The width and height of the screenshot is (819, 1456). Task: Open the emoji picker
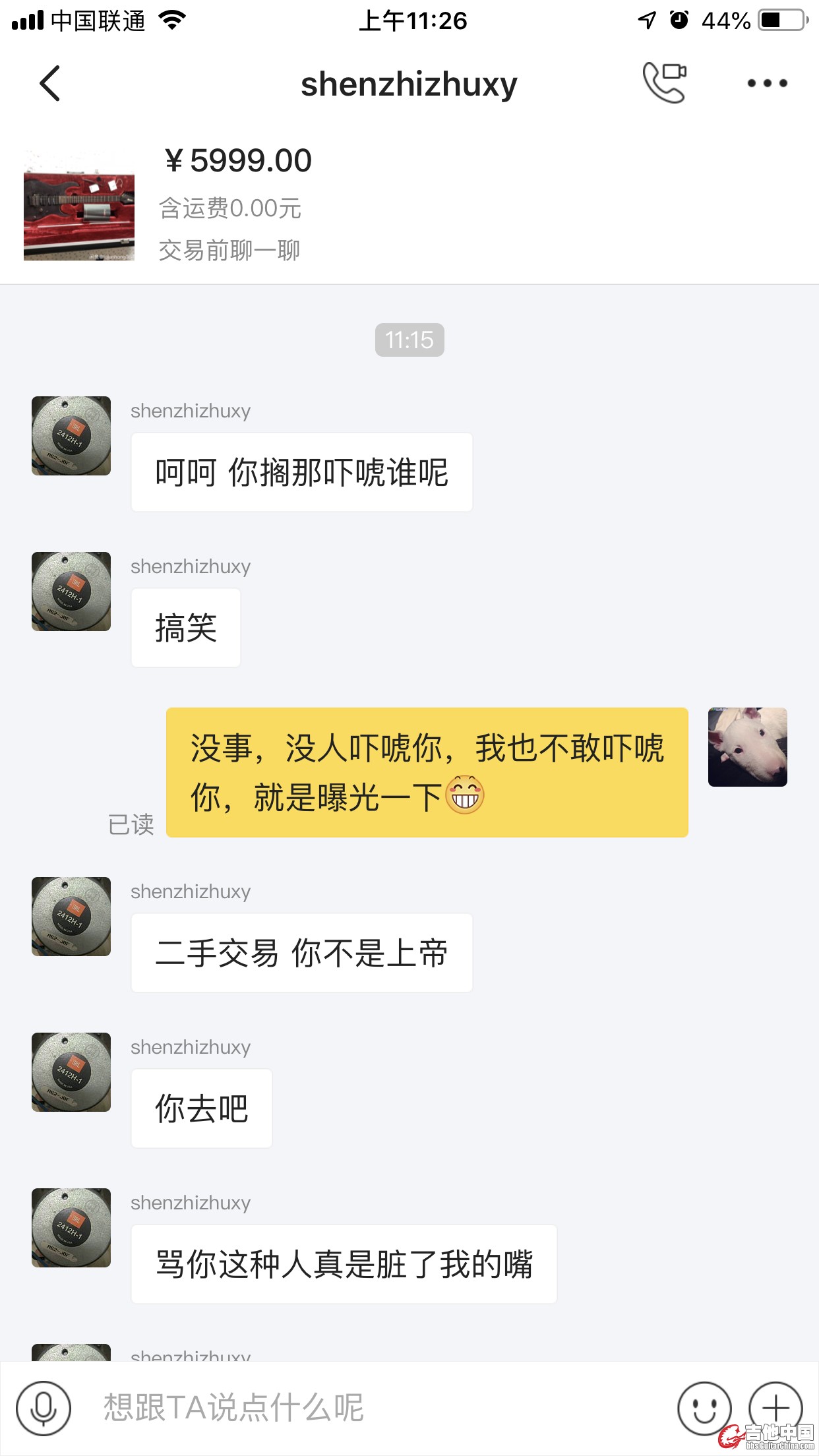pyautogui.click(x=704, y=1409)
